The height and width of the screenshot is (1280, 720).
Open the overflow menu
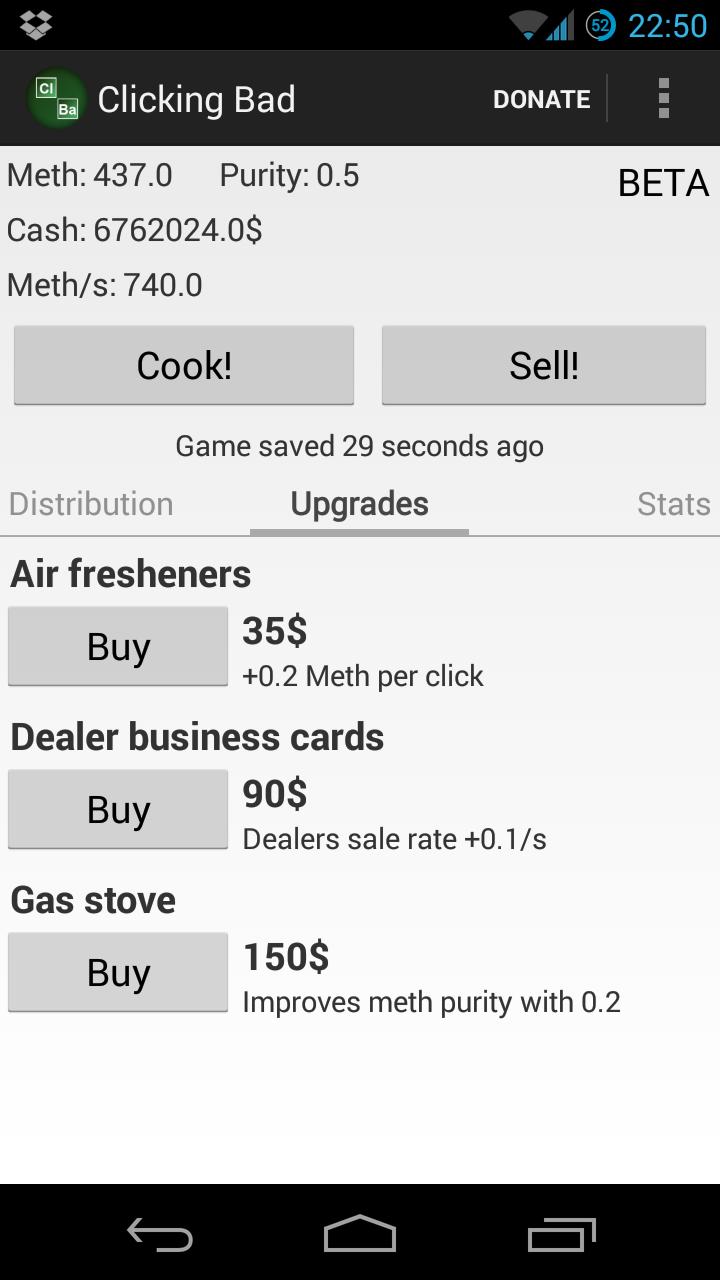[x=663, y=99]
